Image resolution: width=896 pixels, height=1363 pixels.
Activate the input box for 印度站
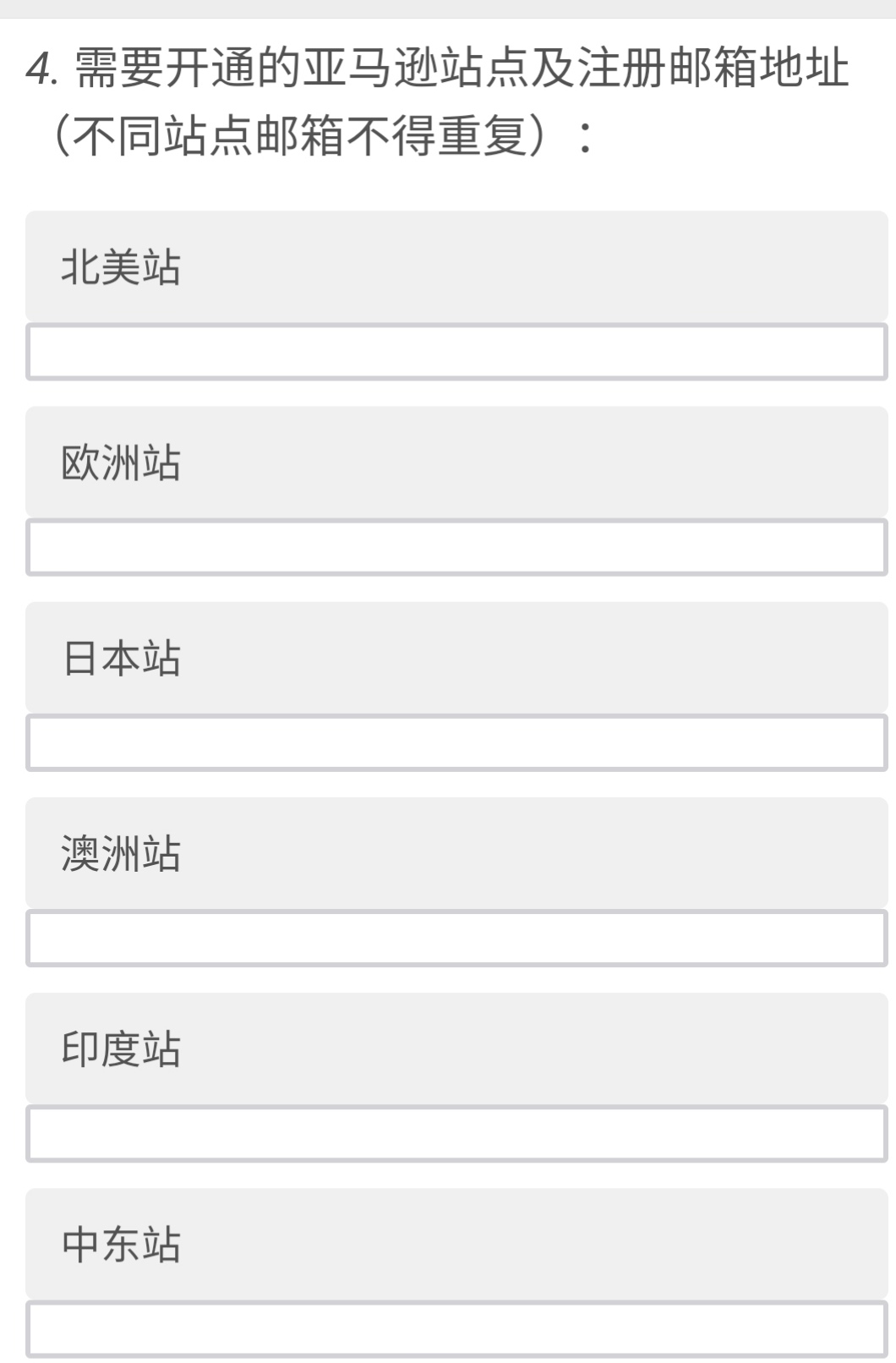[456, 1133]
